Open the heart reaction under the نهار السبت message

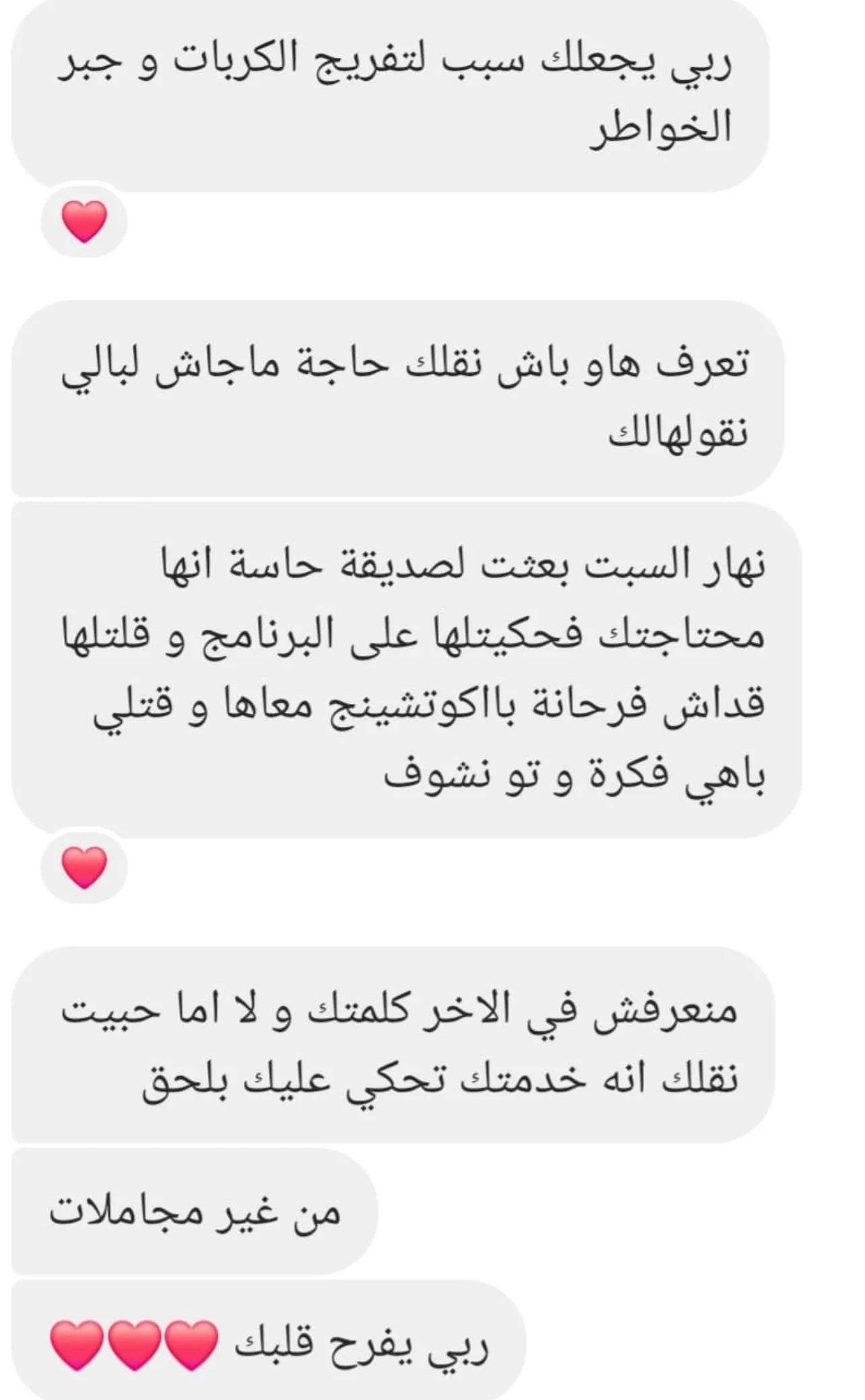click(x=84, y=868)
